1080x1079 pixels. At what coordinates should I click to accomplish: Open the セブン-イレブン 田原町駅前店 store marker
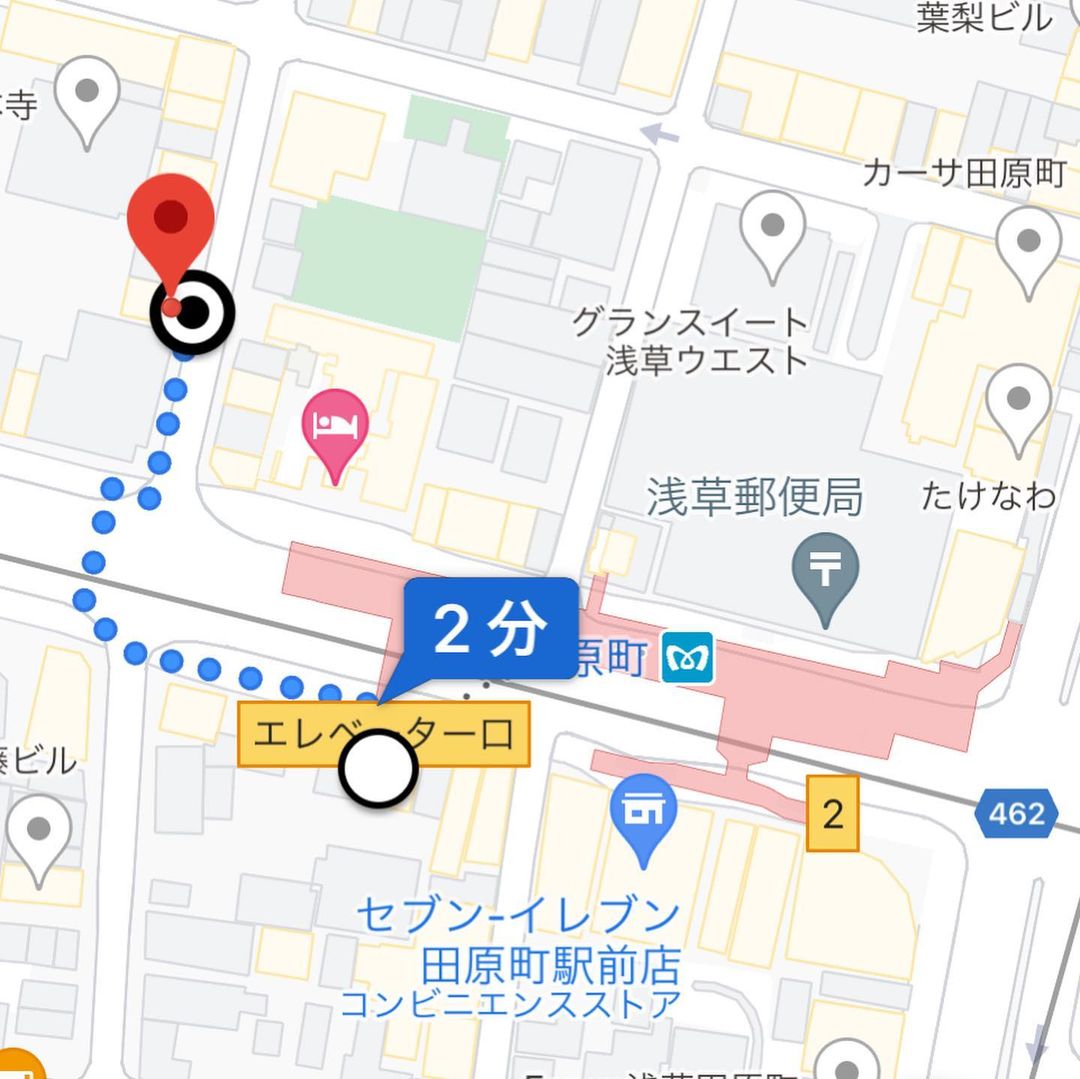645,813
